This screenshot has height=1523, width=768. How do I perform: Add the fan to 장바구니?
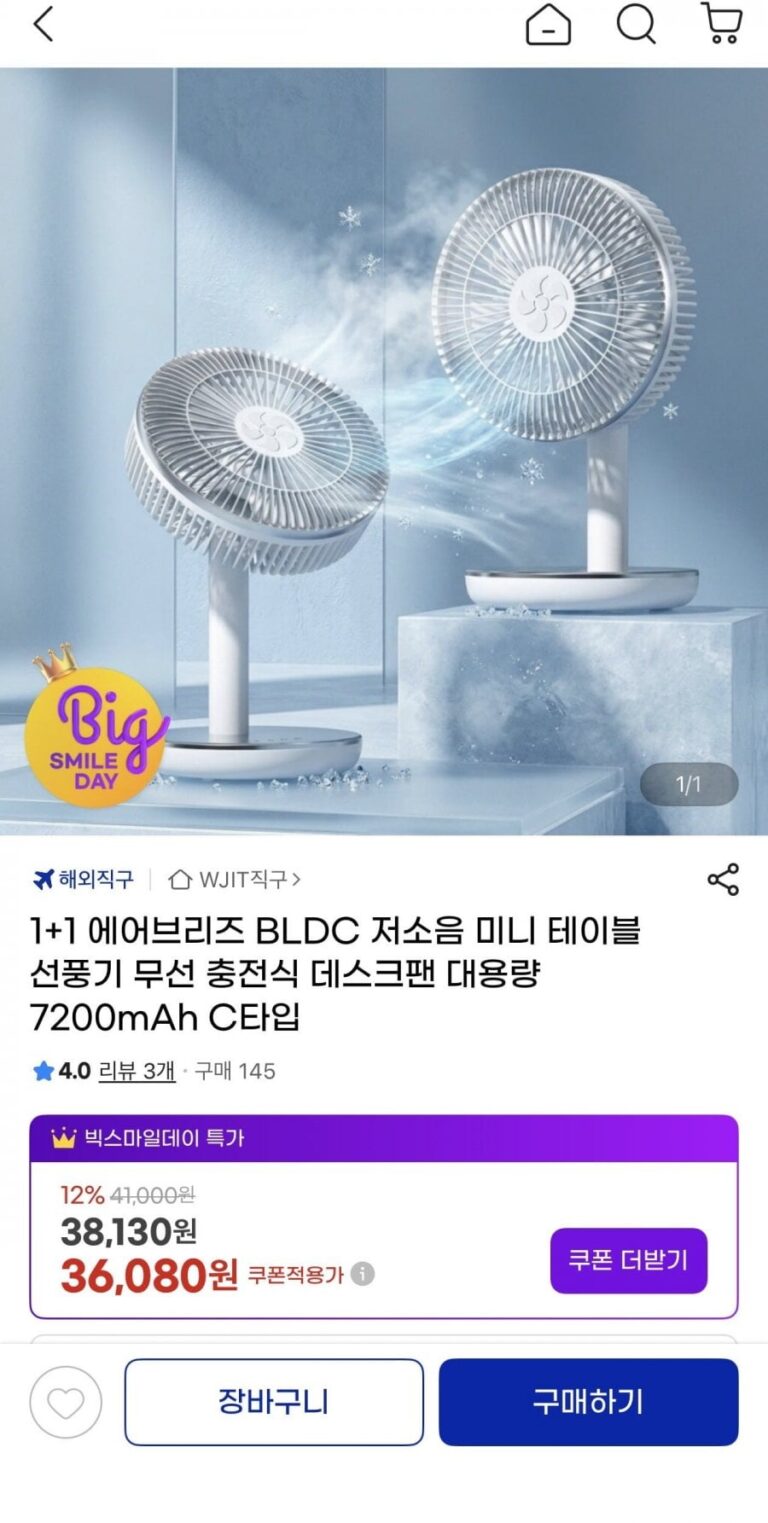(x=274, y=1402)
